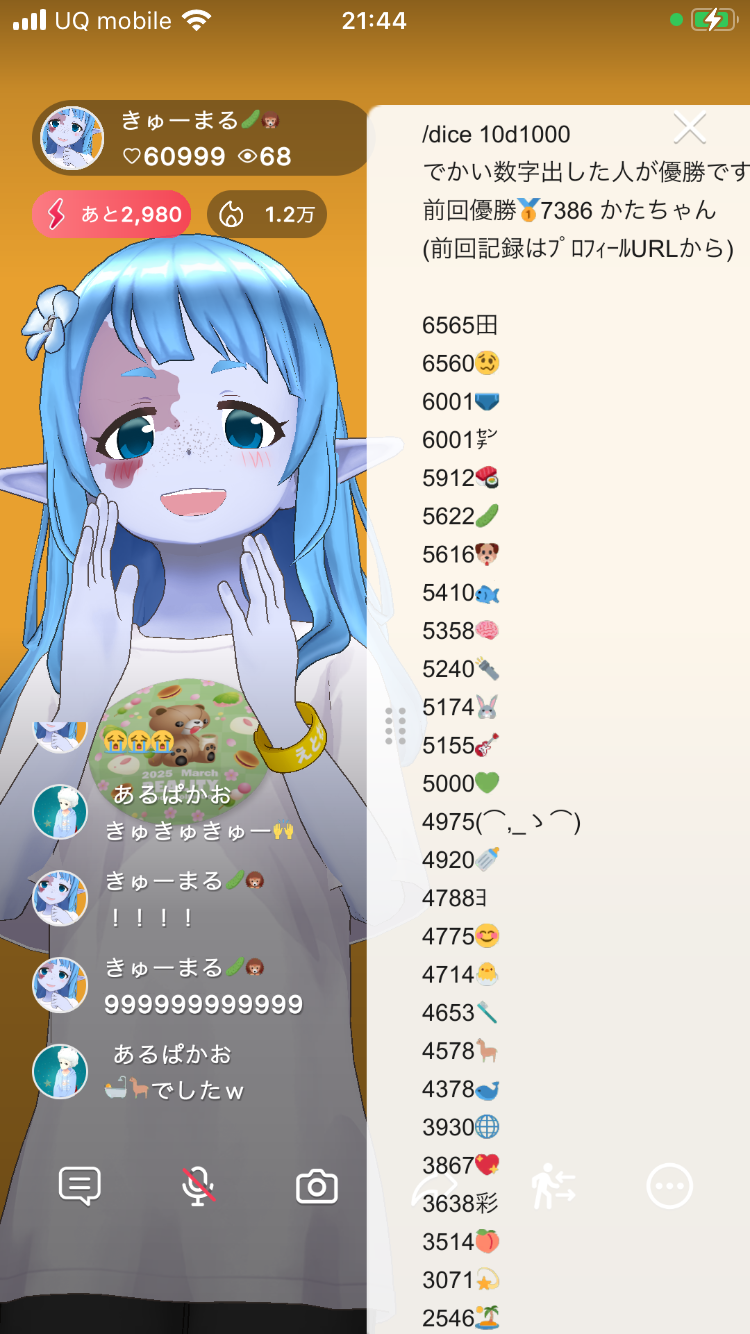Open あるぱかお's avatar on きゅきゅきゅー comment
Image resolution: width=750 pixels, height=1334 pixels.
(60, 812)
